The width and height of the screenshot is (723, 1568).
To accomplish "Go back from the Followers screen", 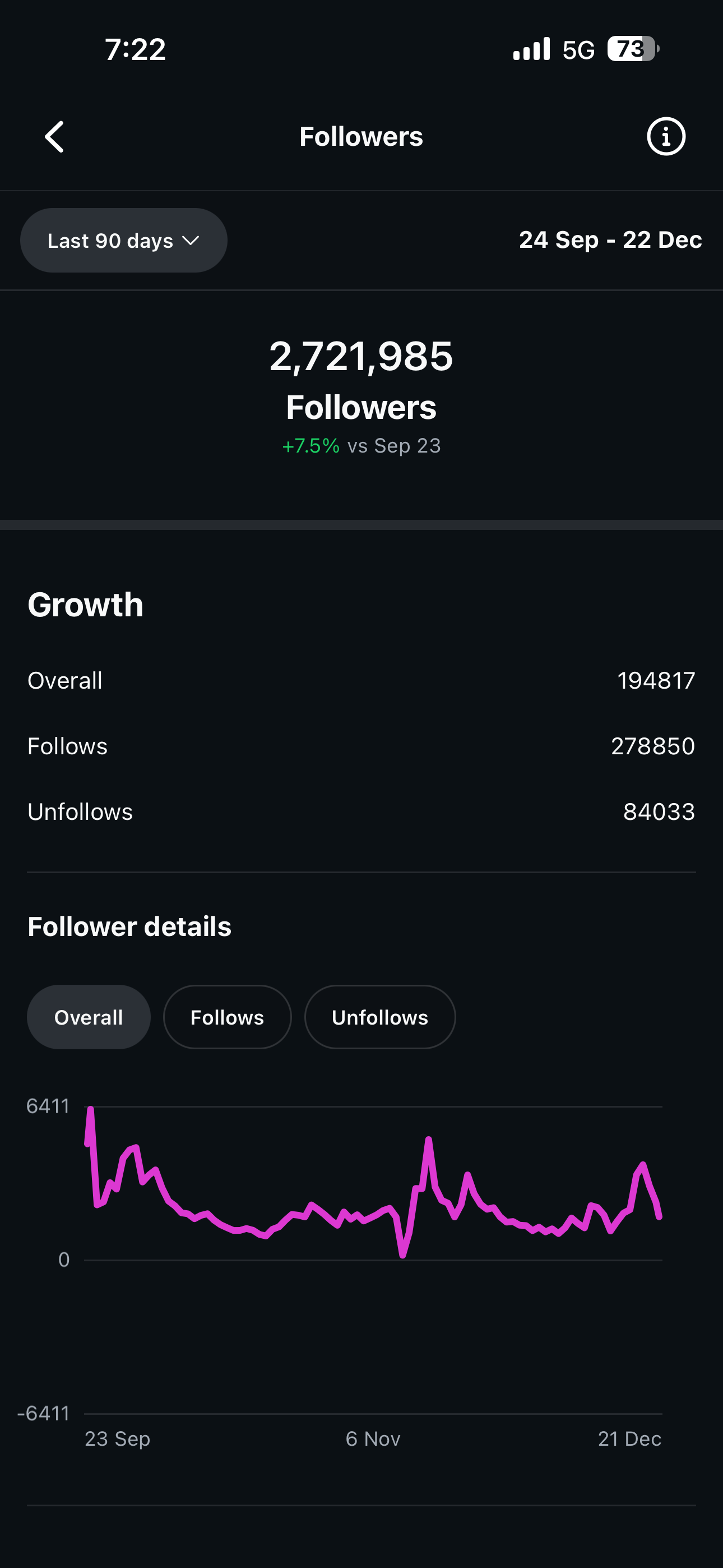I will pos(55,136).
